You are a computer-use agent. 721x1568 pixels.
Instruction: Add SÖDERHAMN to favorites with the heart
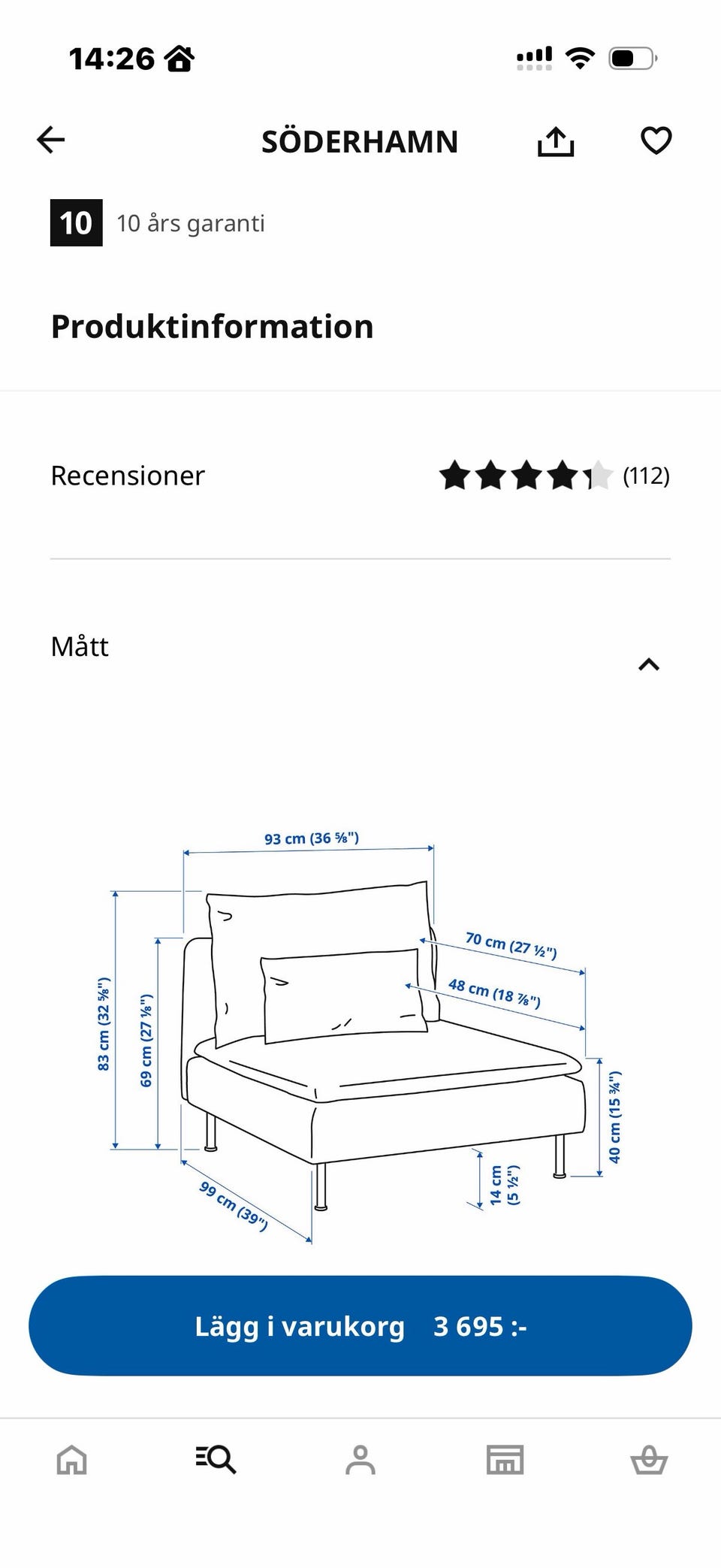[656, 140]
